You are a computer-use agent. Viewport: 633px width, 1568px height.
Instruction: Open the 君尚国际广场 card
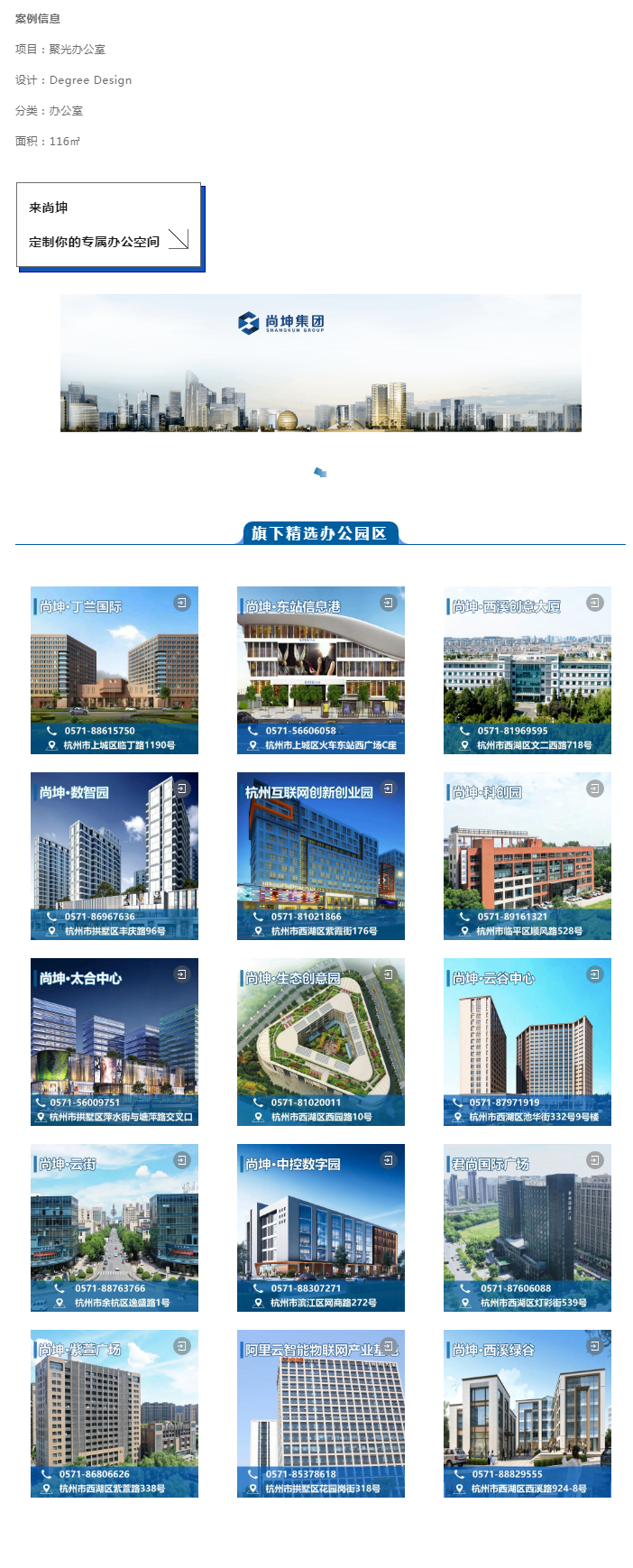[527, 1228]
